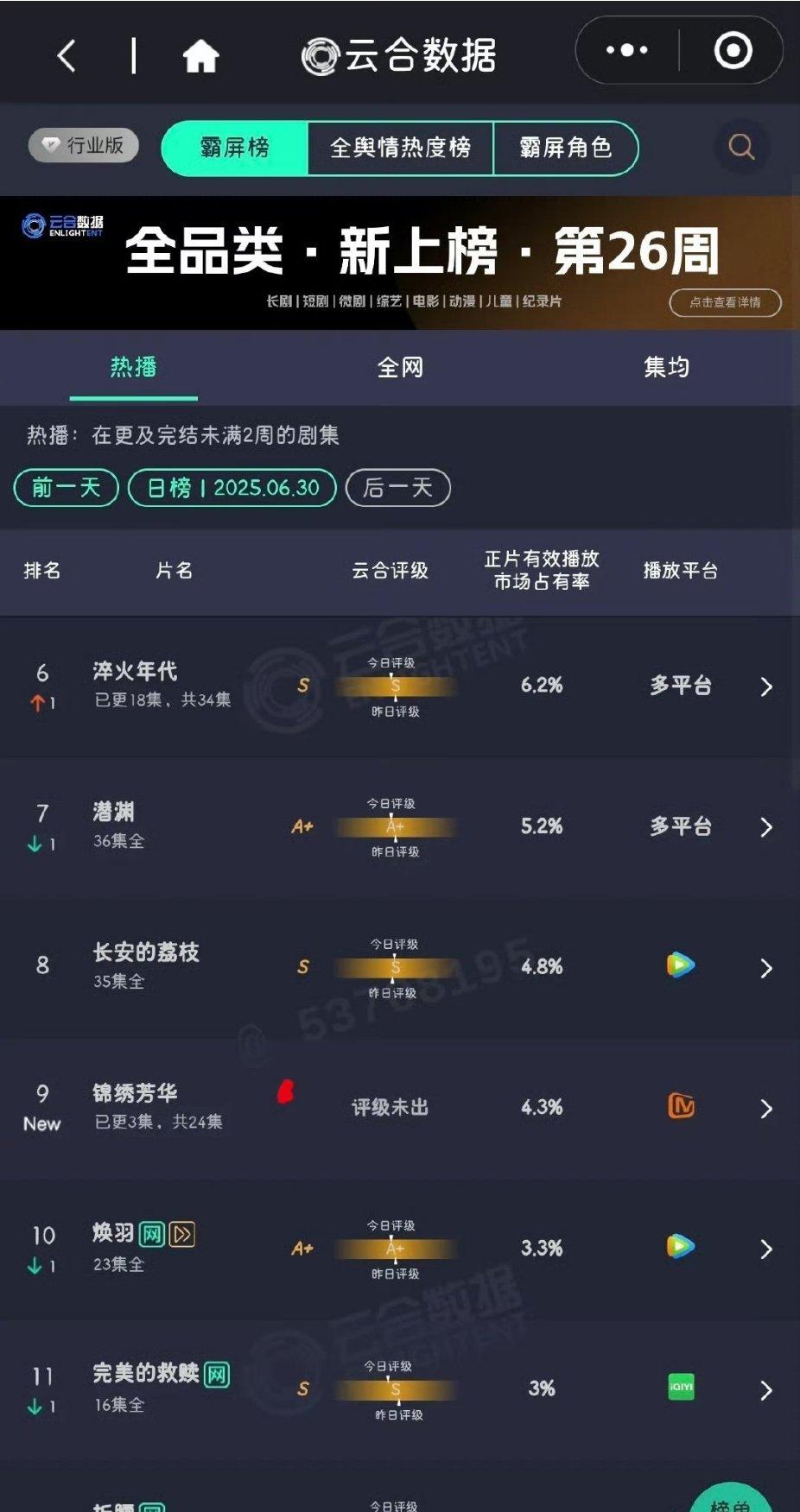
Task: Open the 日榜 2025.06.30 date picker
Action: pos(232,488)
